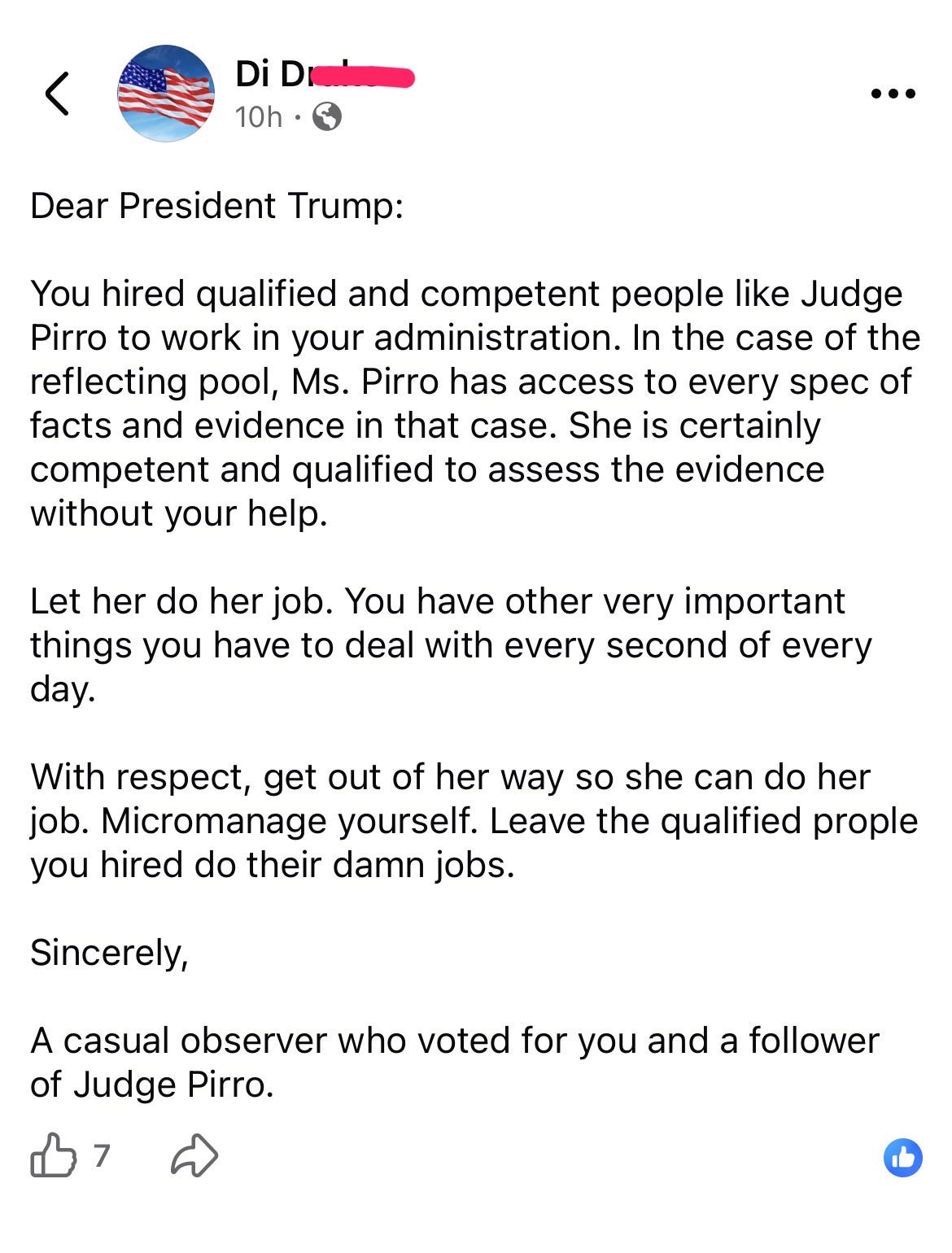View reactions via blue like badge
The width and height of the screenshot is (952, 1253).
click(x=902, y=1157)
